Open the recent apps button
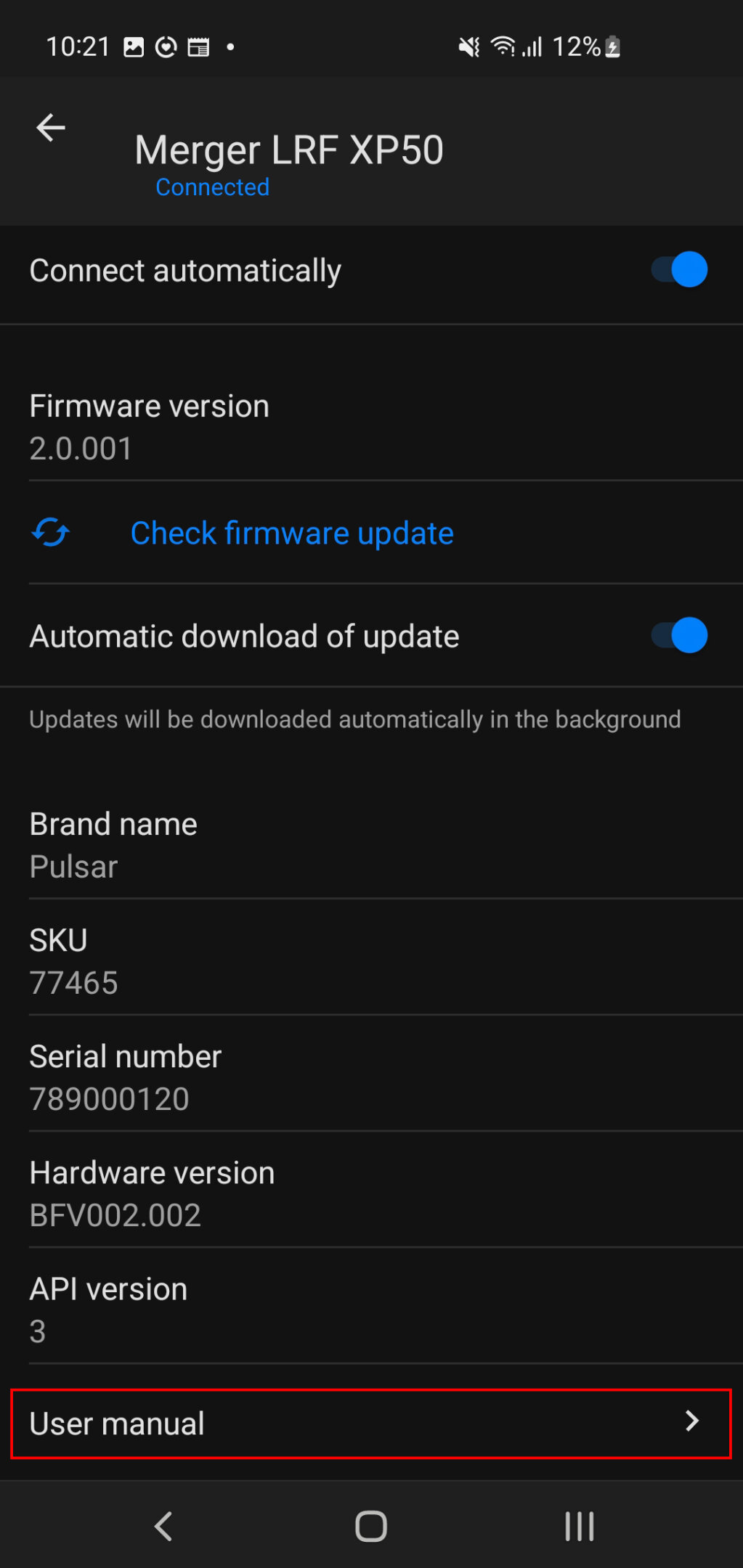The height and width of the screenshot is (1568, 743). (579, 1526)
